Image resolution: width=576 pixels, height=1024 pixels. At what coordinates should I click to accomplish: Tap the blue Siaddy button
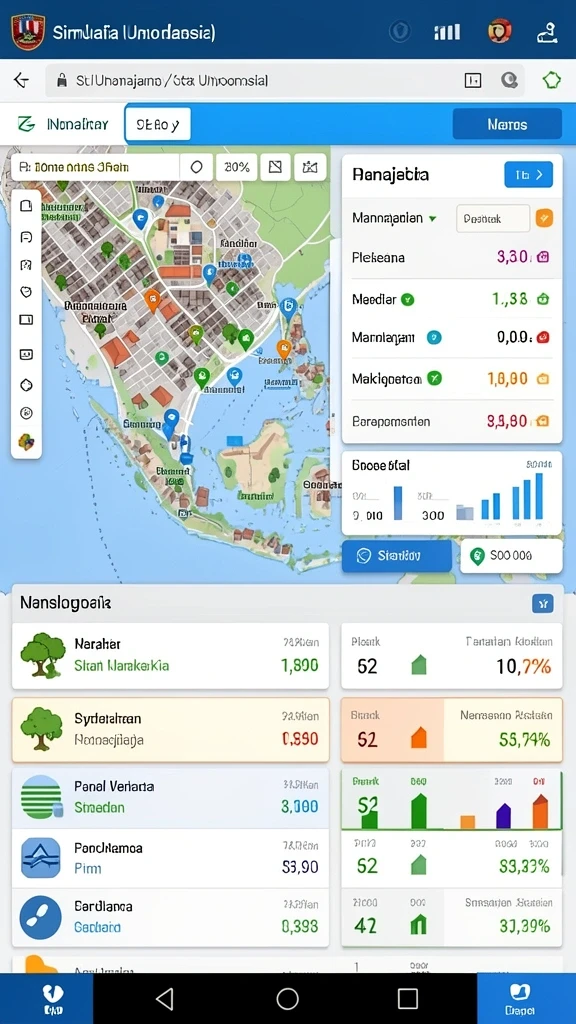click(396, 556)
